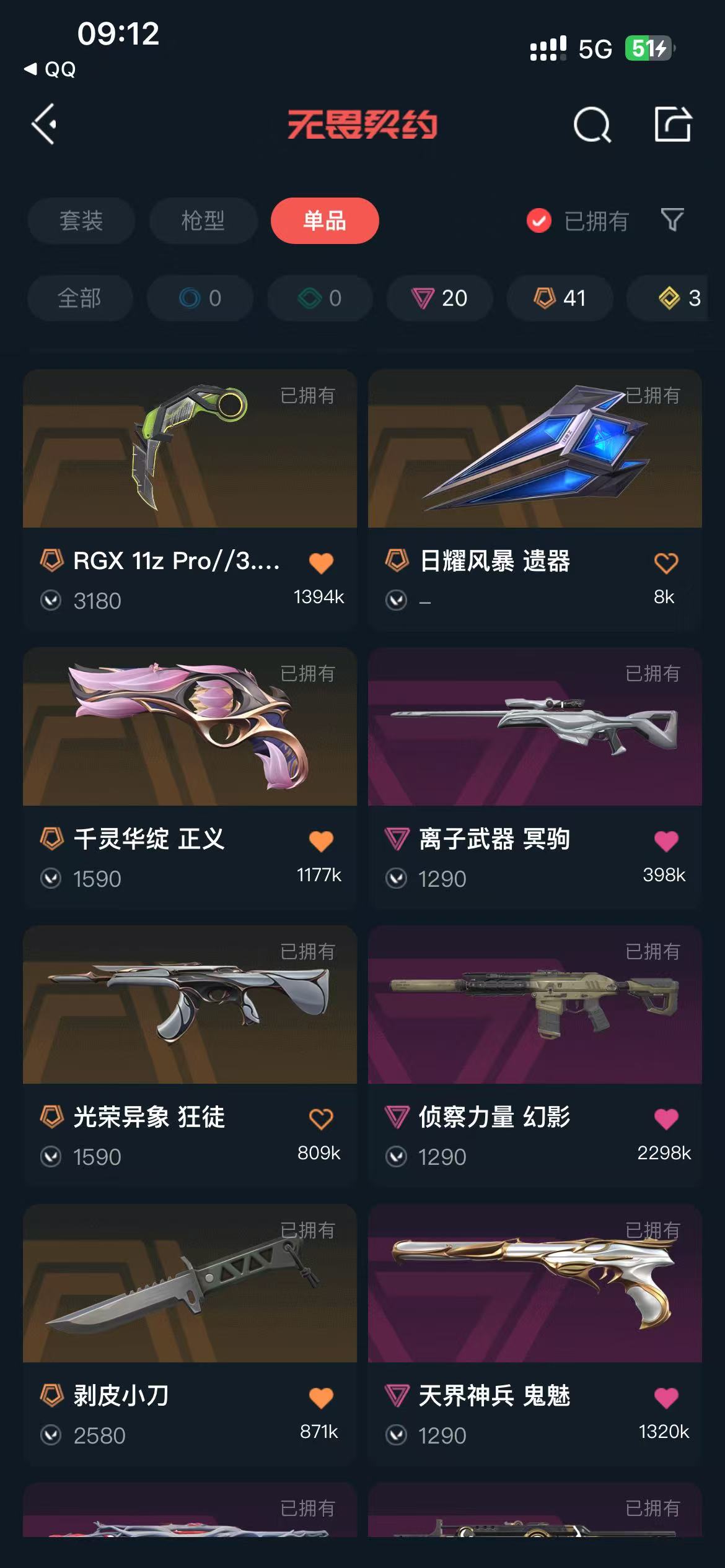Like the 日耀风暴 遗器 skin
Viewport: 725px width, 1568px height.
666,563
